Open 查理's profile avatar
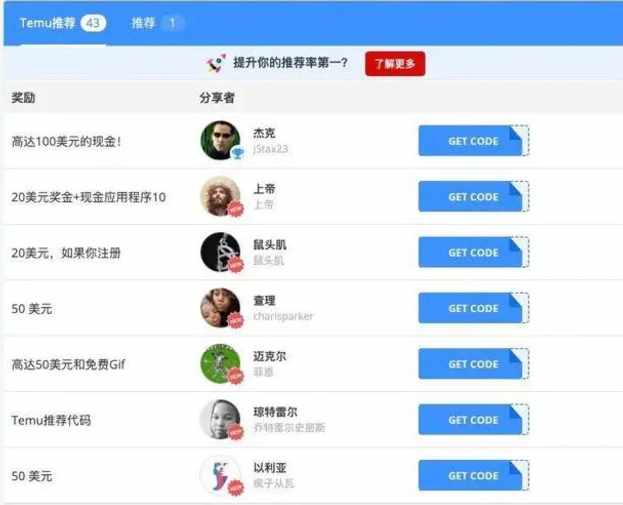Viewport: 623px width, 505px height. click(220, 308)
